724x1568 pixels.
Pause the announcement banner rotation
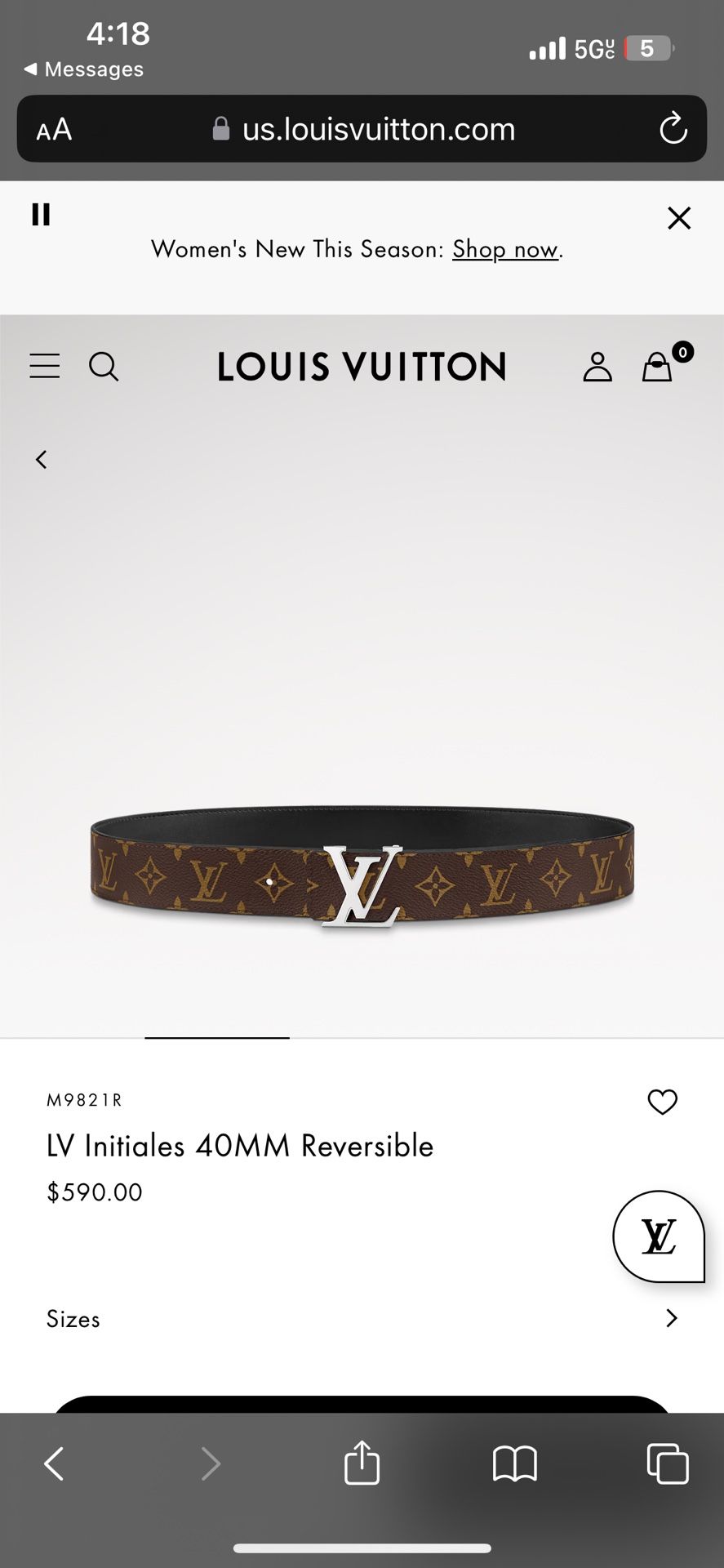point(41,215)
